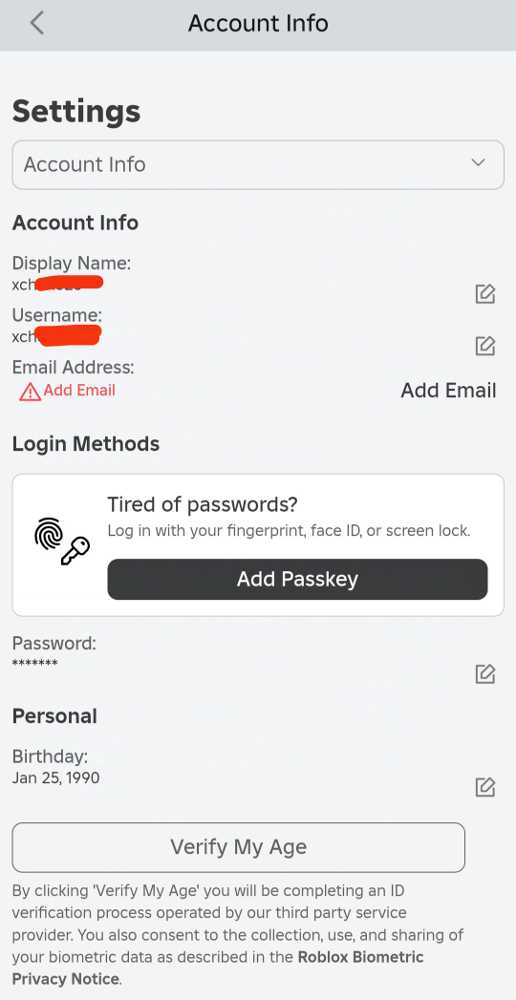Image resolution: width=516 pixels, height=1000 pixels.
Task: Edit the Birthday date
Action: [485, 787]
